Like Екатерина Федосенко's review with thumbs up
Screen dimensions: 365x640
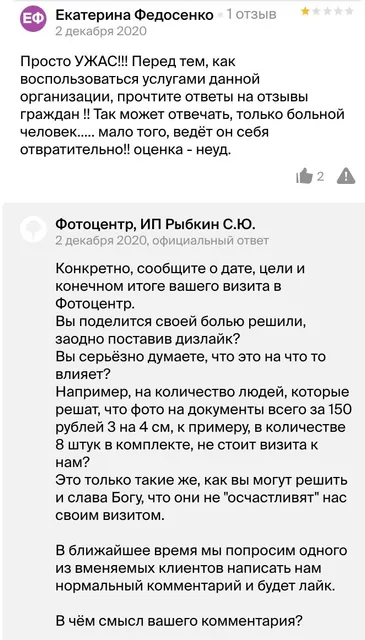pyautogui.click(x=304, y=176)
